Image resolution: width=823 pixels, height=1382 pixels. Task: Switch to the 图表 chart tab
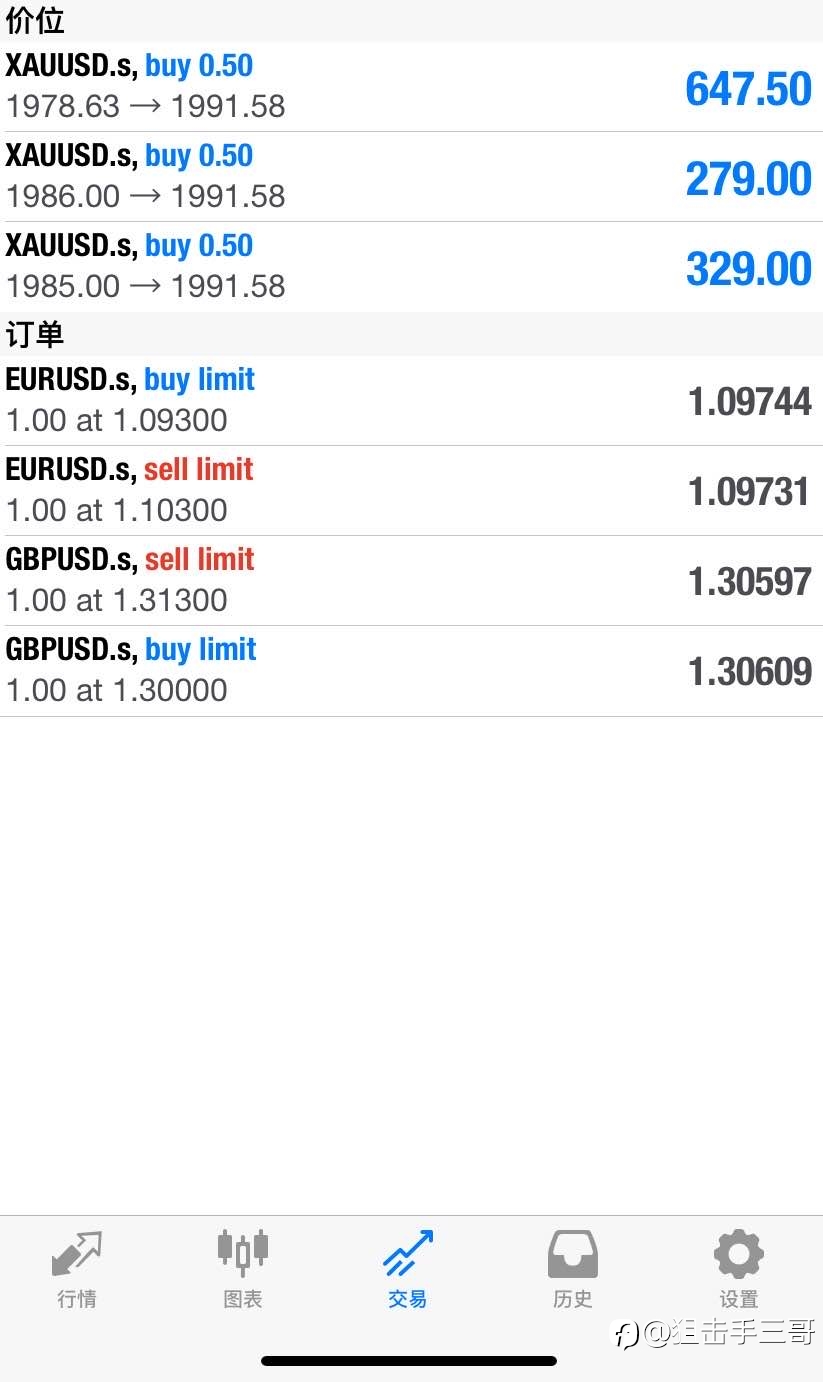point(243,1269)
